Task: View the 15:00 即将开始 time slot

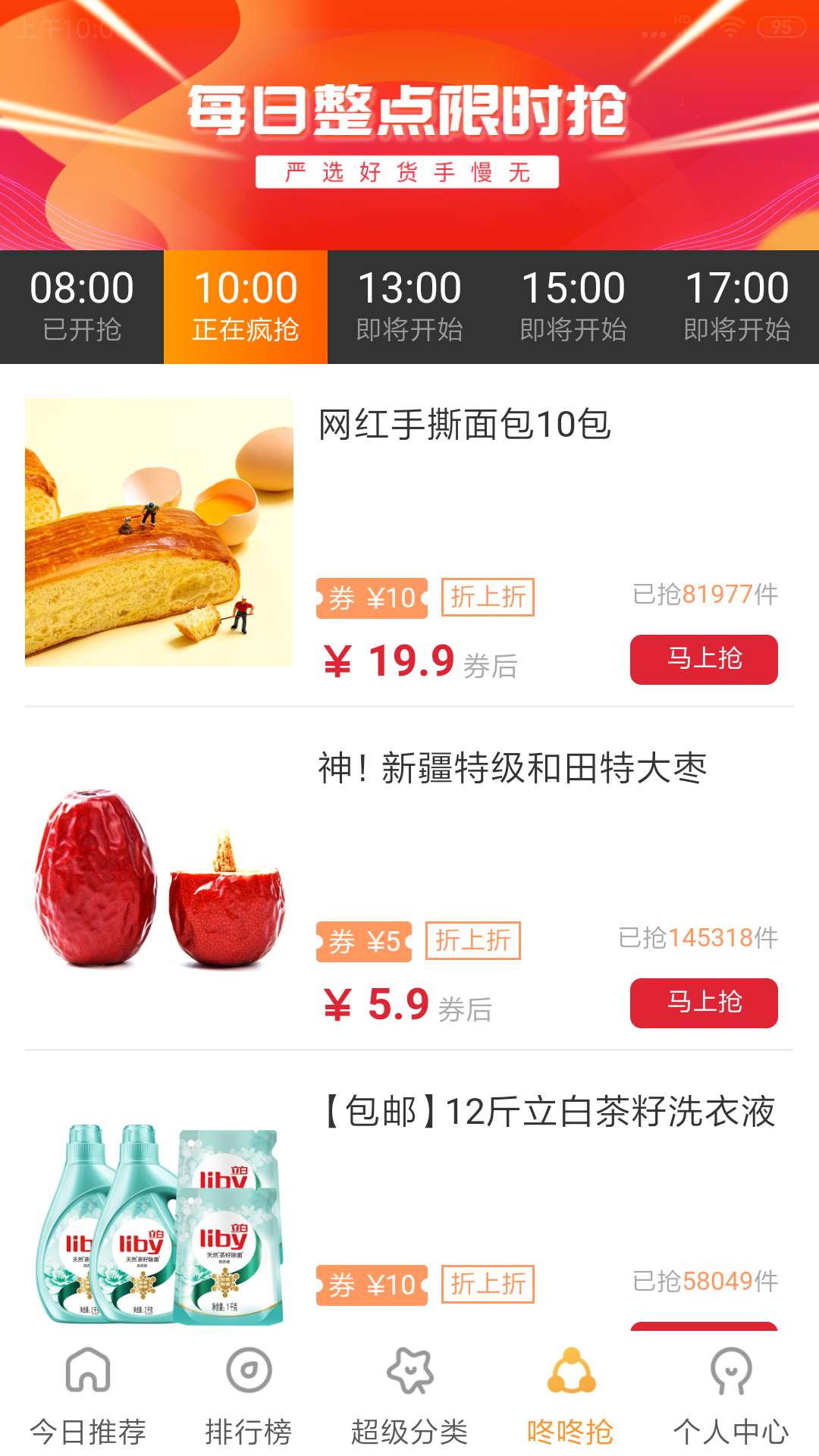Action: tap(573, 307)
